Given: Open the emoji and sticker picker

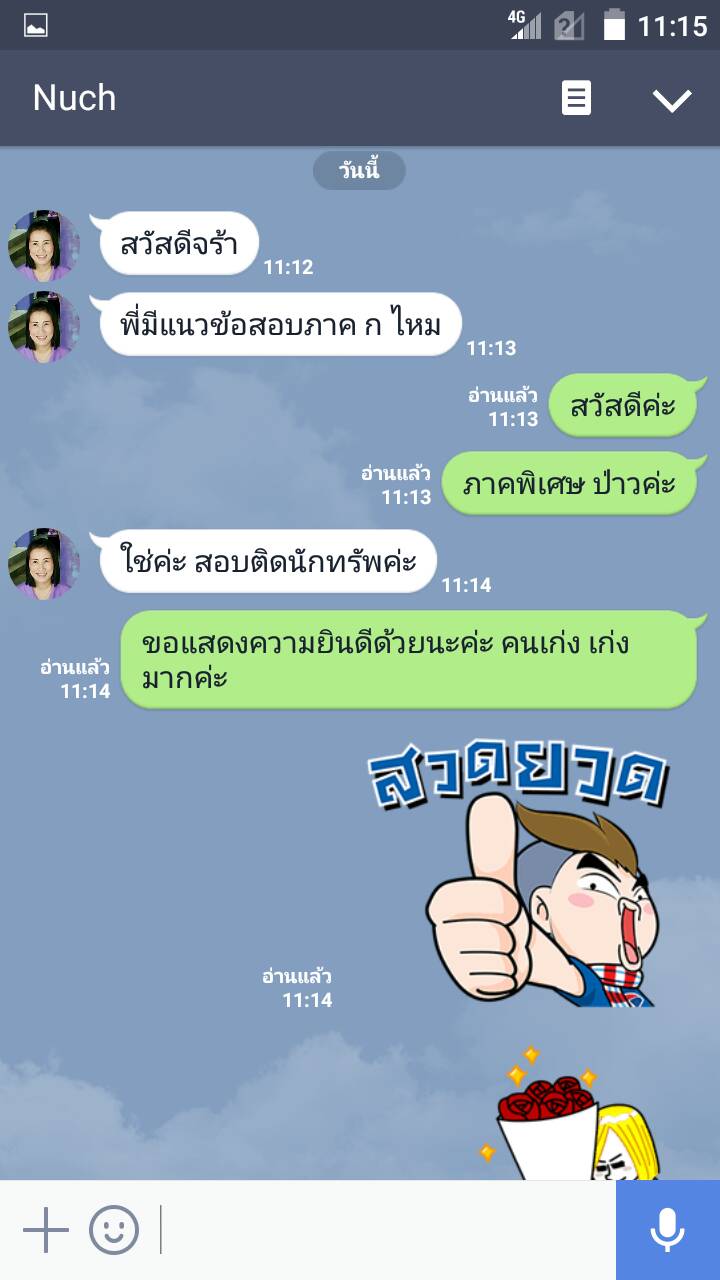Looking at the screenshot, I should click(x=114, y=1230).
